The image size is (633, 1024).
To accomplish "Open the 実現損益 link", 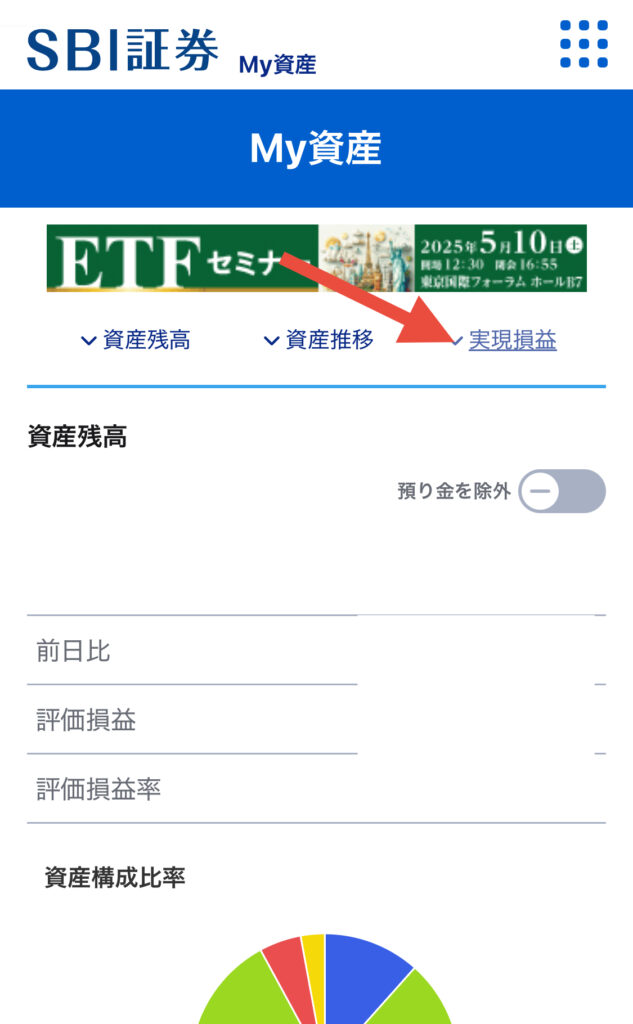I will [512, 340].
